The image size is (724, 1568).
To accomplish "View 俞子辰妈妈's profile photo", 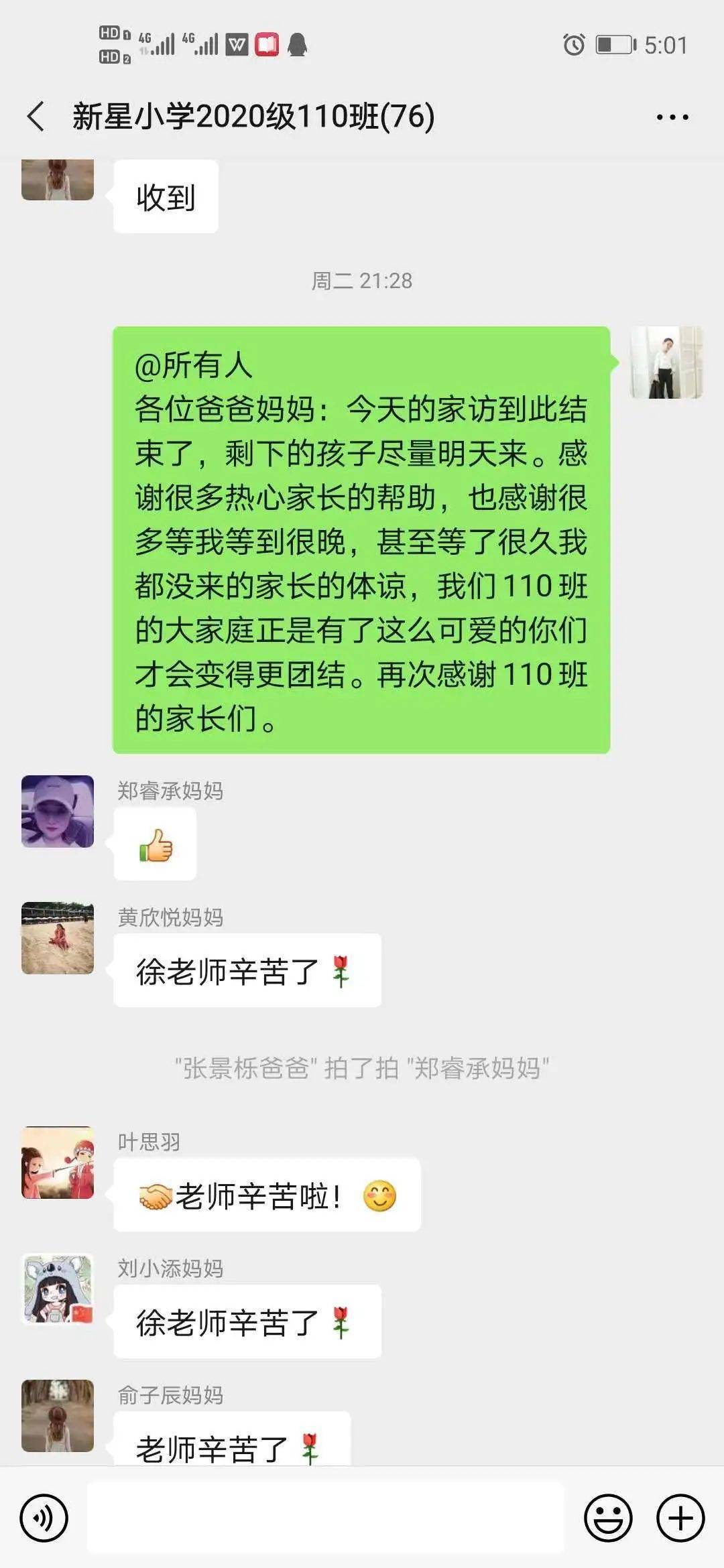I will [58, 1416].
